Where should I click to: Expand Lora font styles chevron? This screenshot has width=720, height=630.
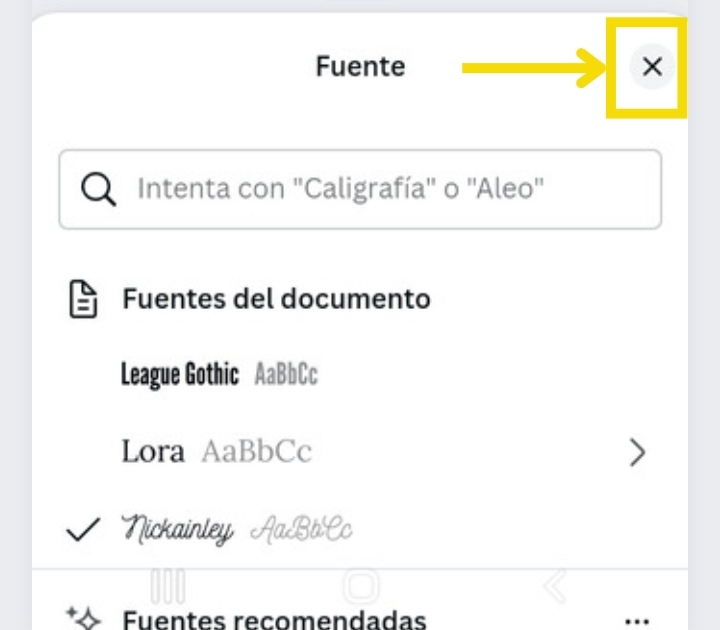point(637,453)
